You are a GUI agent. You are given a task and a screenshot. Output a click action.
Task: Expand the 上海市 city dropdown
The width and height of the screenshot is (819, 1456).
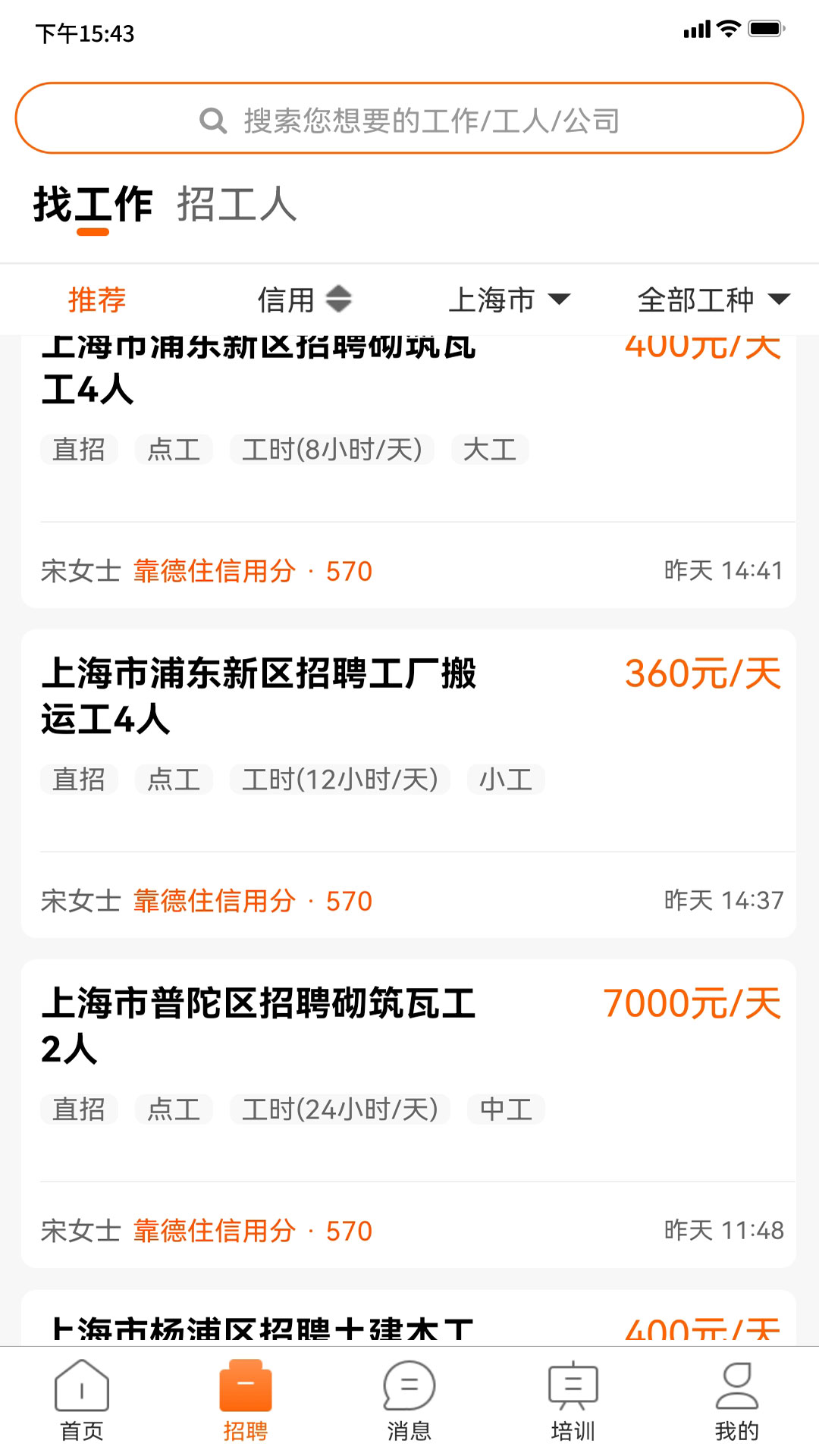pyautogui.click(x=508, y=300)
